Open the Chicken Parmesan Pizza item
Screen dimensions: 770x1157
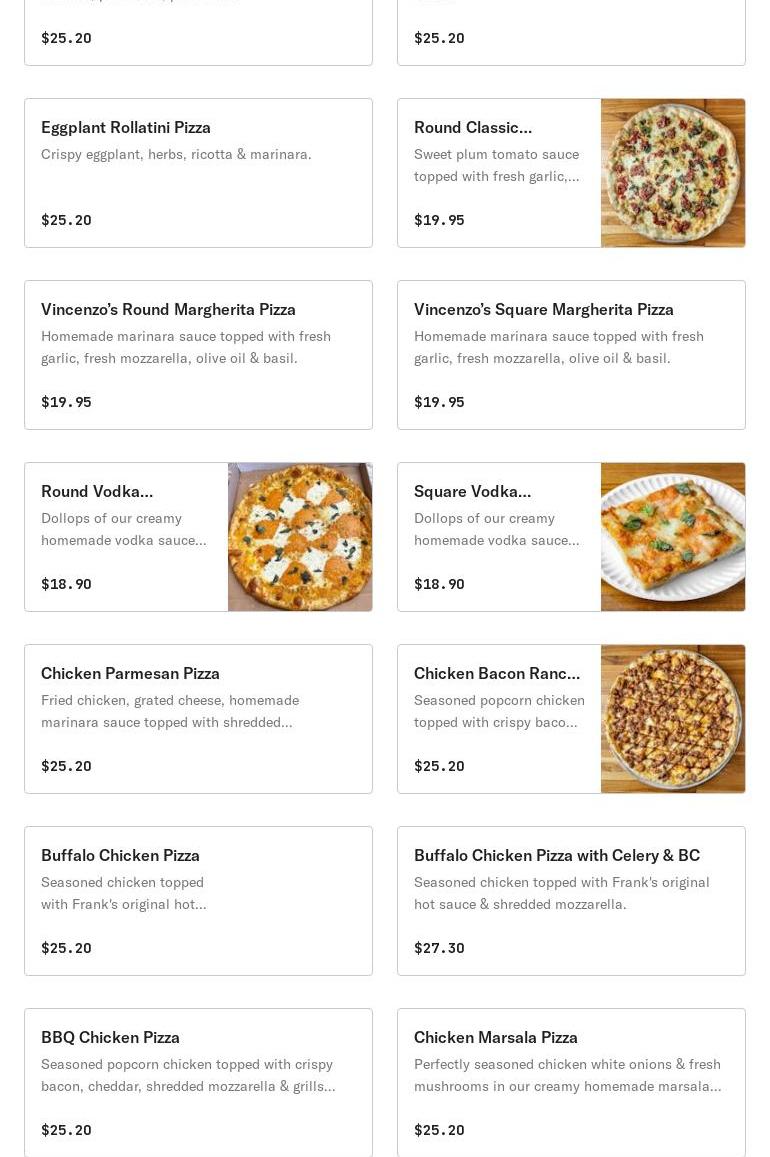pyautogui.click(x=198, y=719)
